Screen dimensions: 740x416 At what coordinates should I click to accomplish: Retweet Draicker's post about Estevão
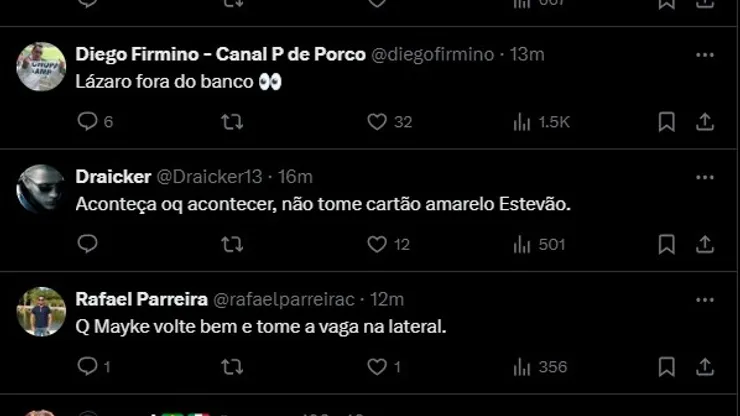click(232, 244)
